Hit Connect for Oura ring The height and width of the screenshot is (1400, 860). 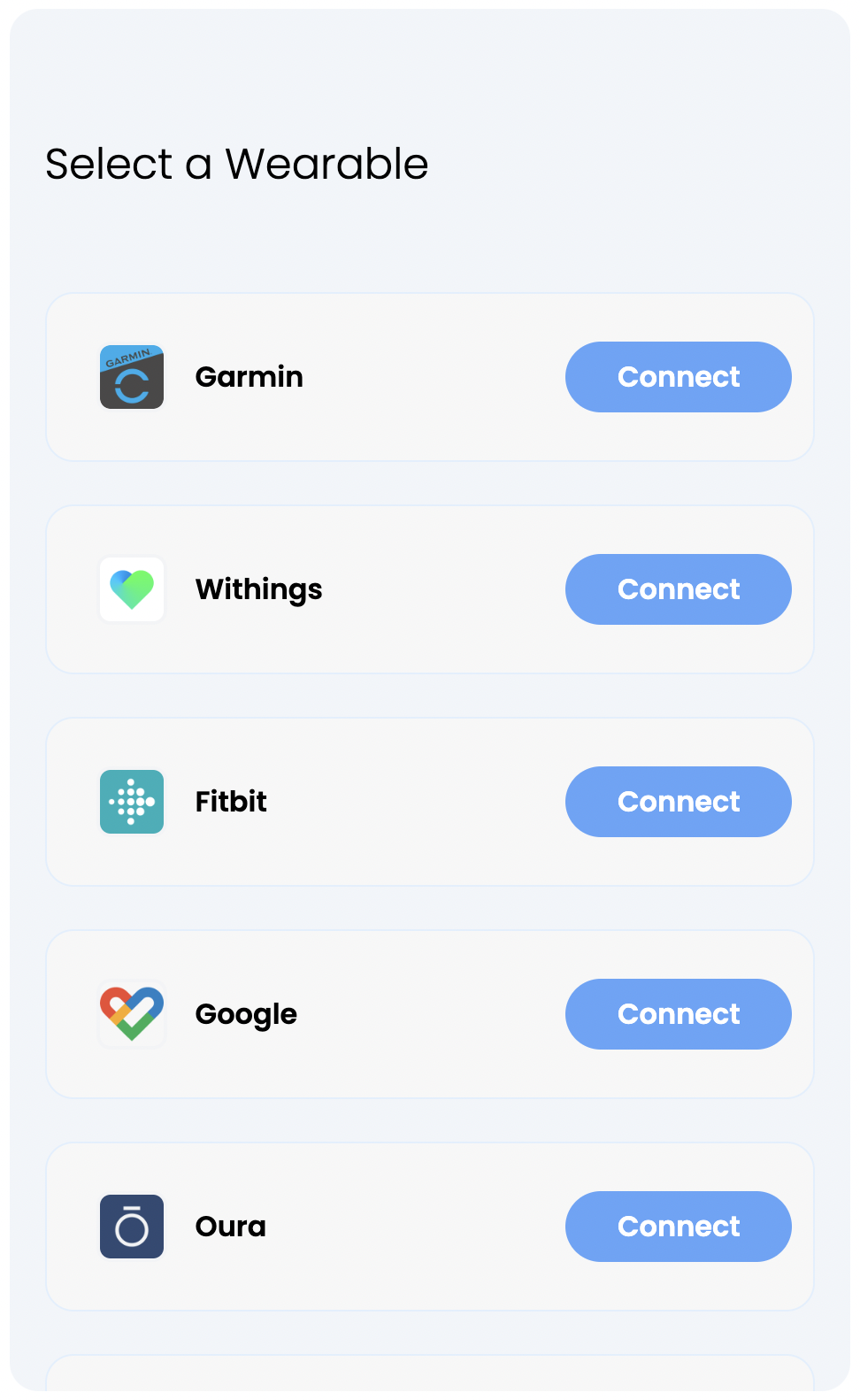(x=678, y=1227)
